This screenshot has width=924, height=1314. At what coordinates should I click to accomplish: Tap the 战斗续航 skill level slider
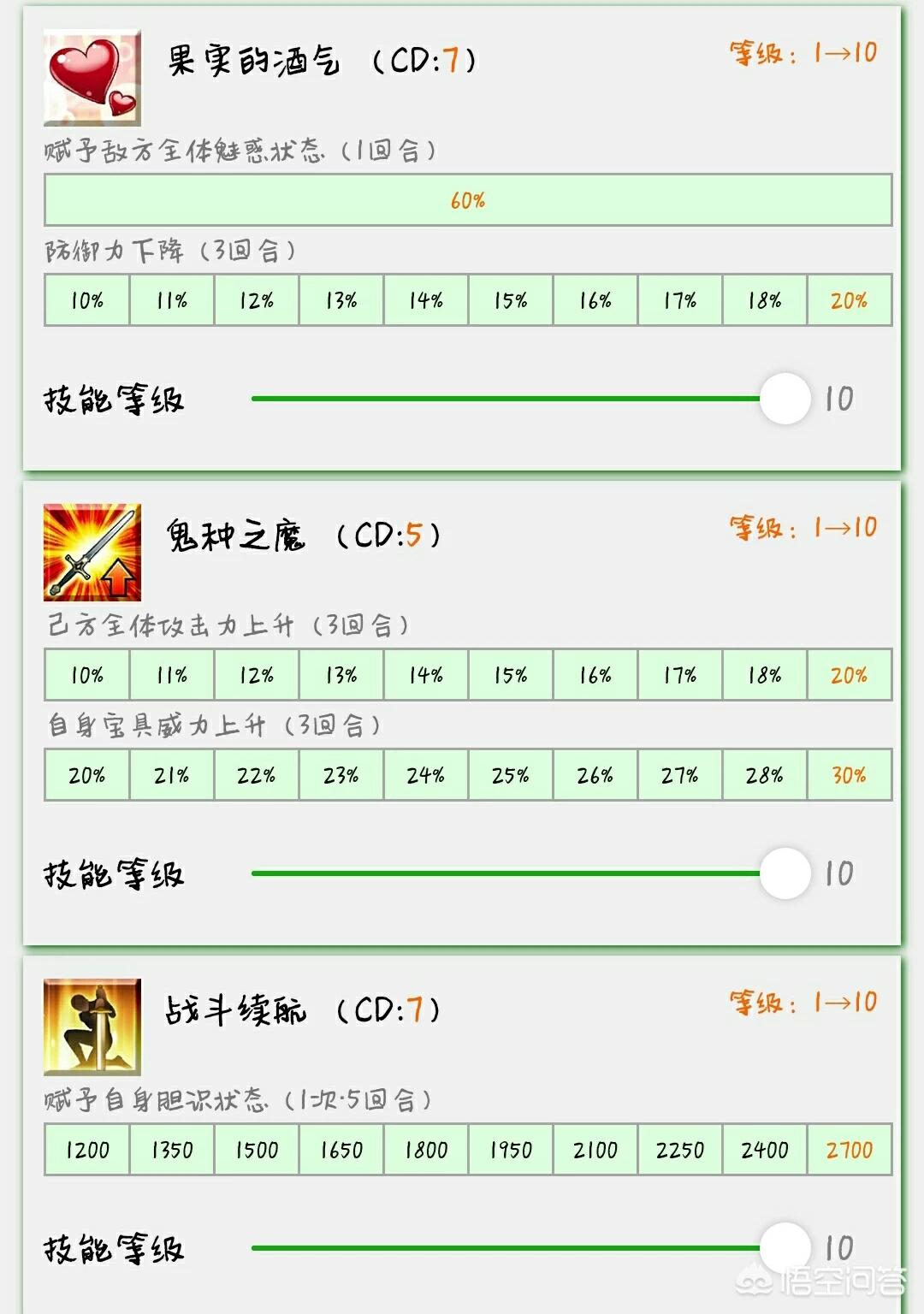(x=785, y=1247)
